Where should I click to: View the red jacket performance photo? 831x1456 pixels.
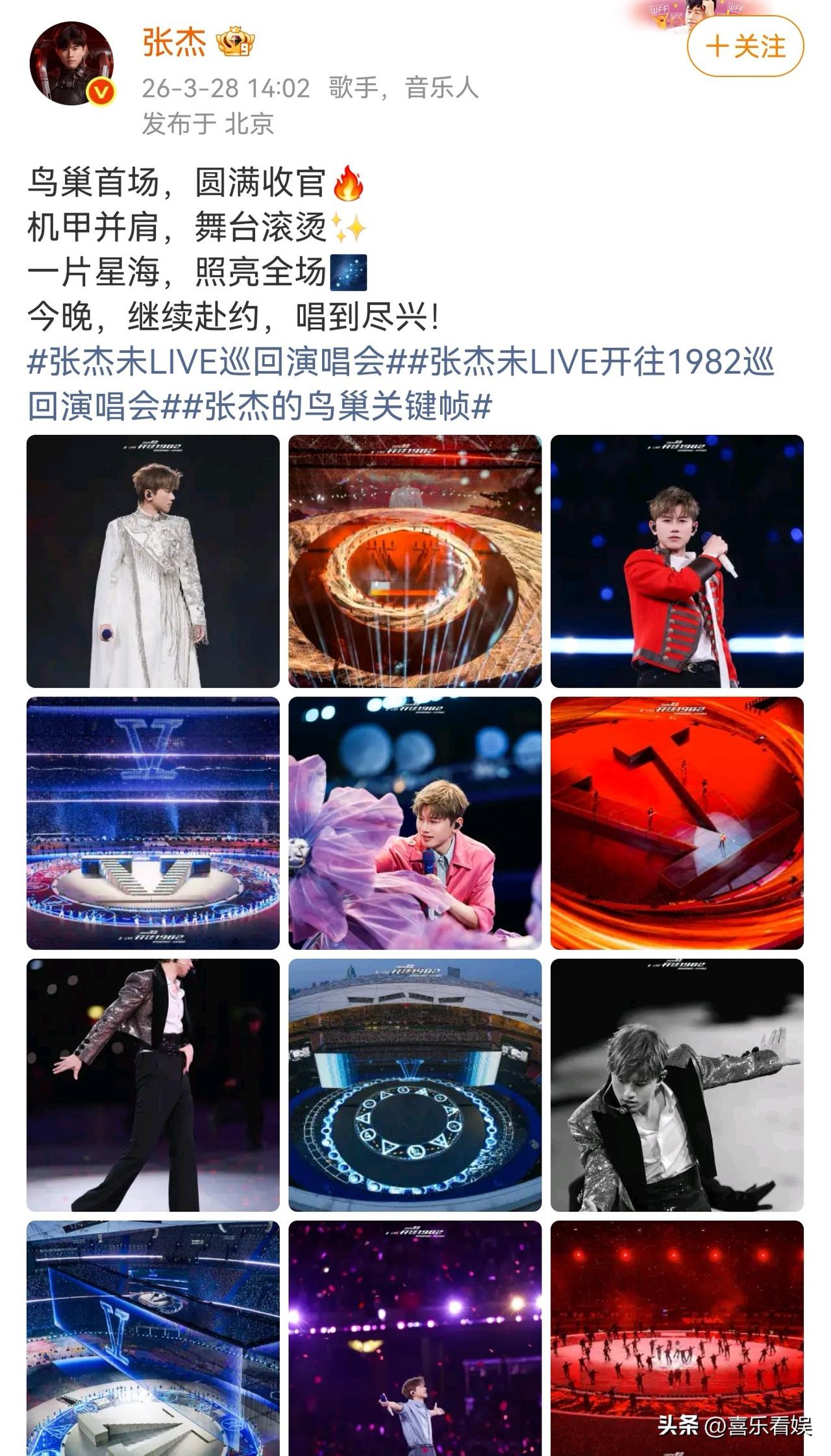678,560
